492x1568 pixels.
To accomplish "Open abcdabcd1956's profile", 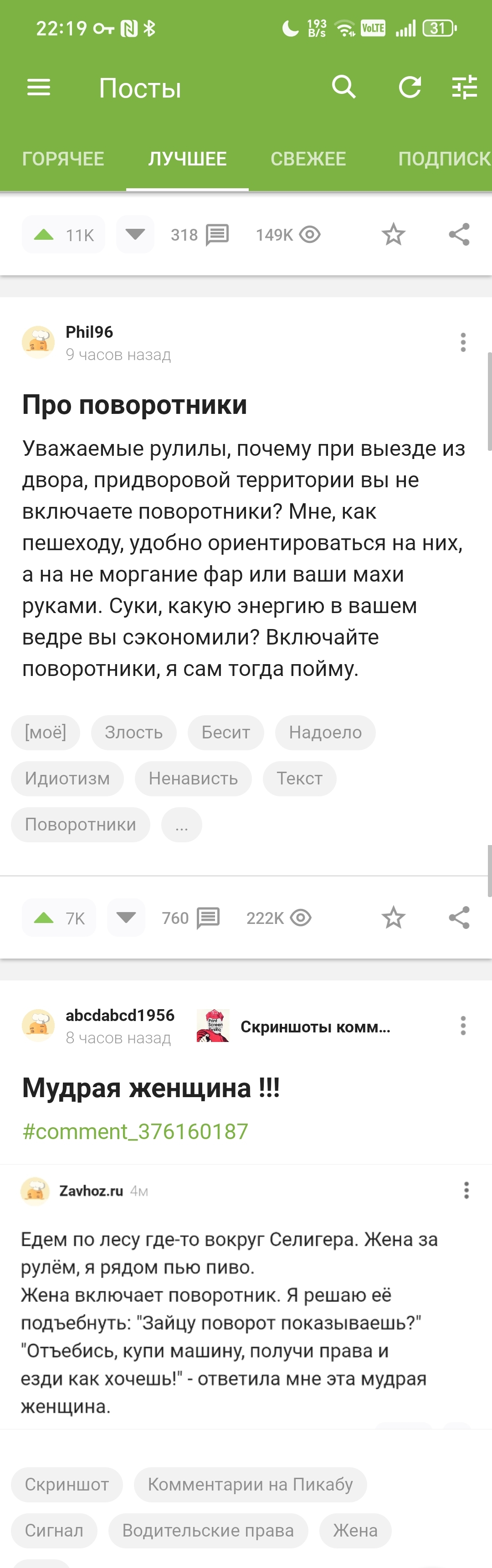I will 120,1015.
